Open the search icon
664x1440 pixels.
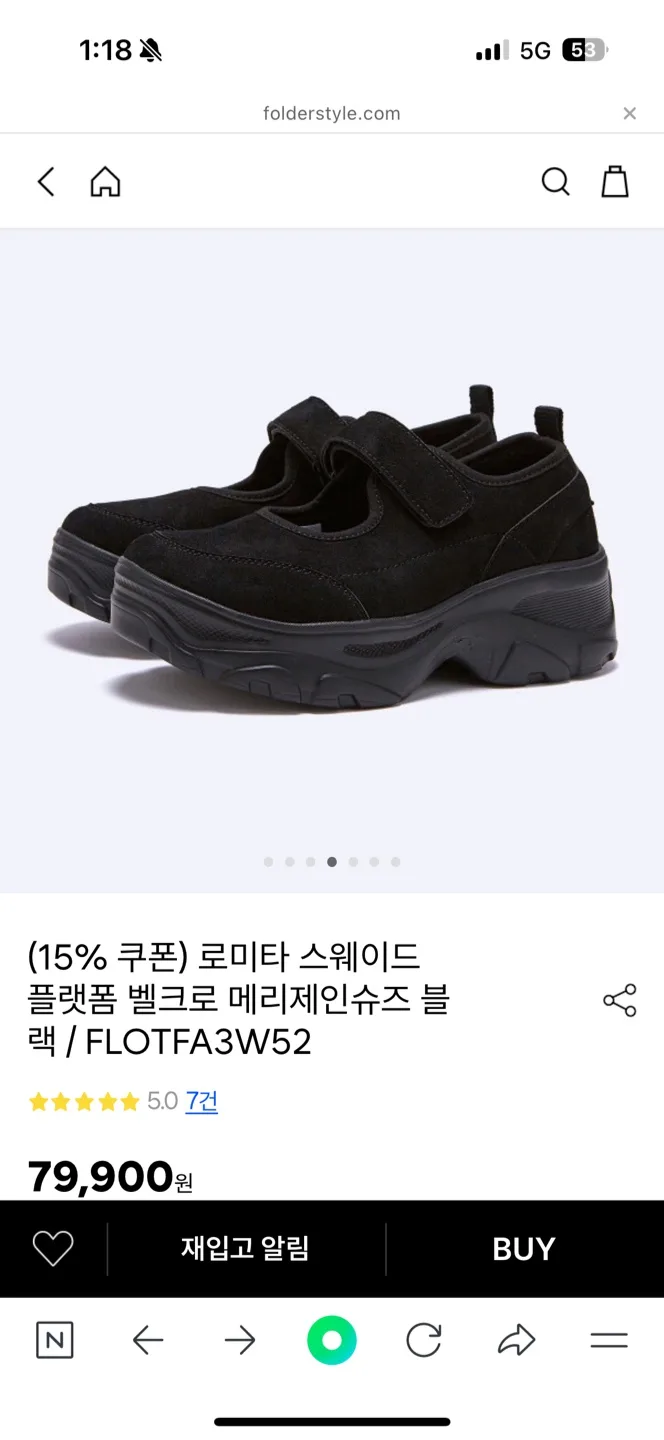555,182
